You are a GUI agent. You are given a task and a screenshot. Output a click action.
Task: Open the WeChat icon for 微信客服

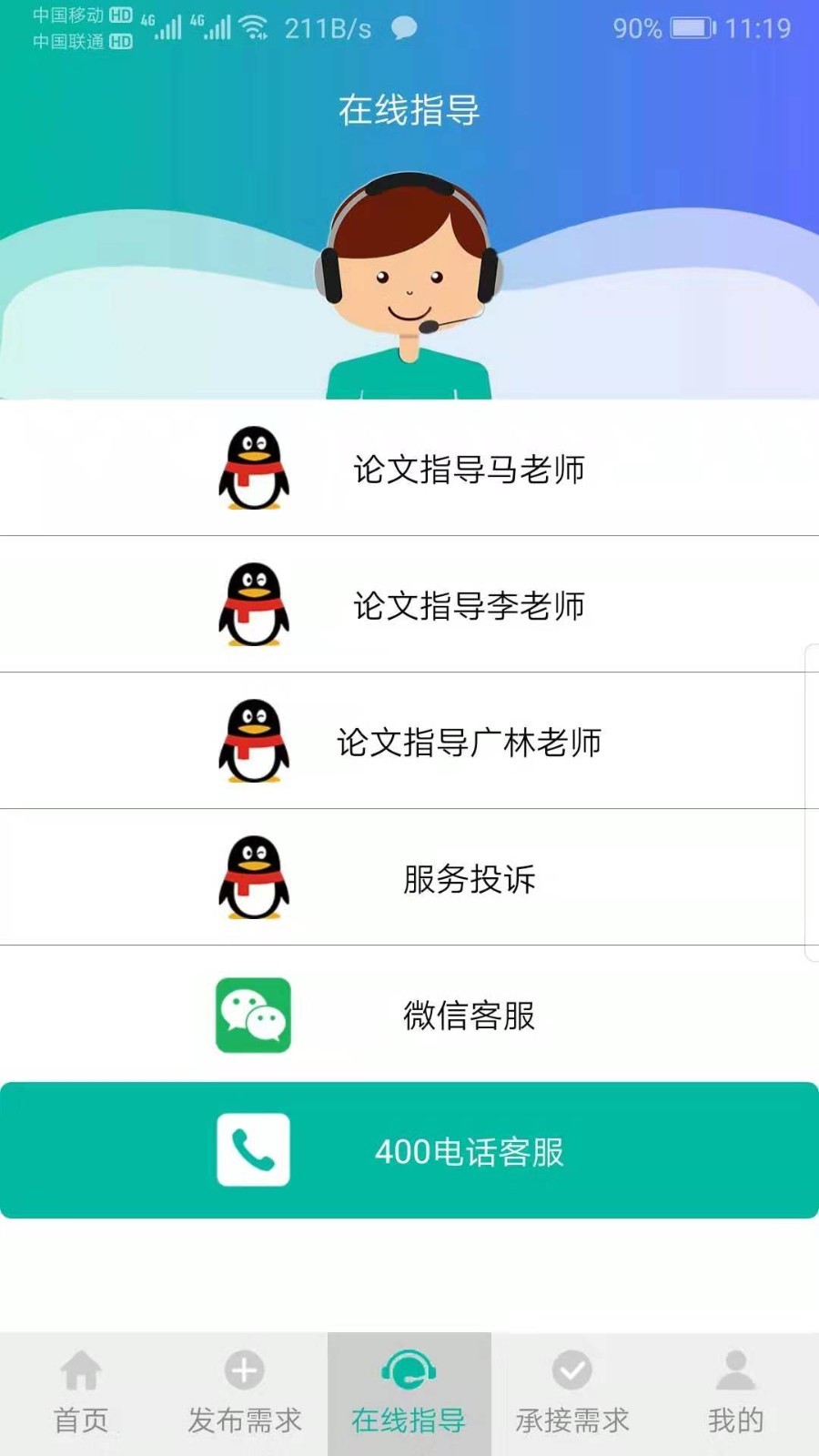click(253, 1016)
